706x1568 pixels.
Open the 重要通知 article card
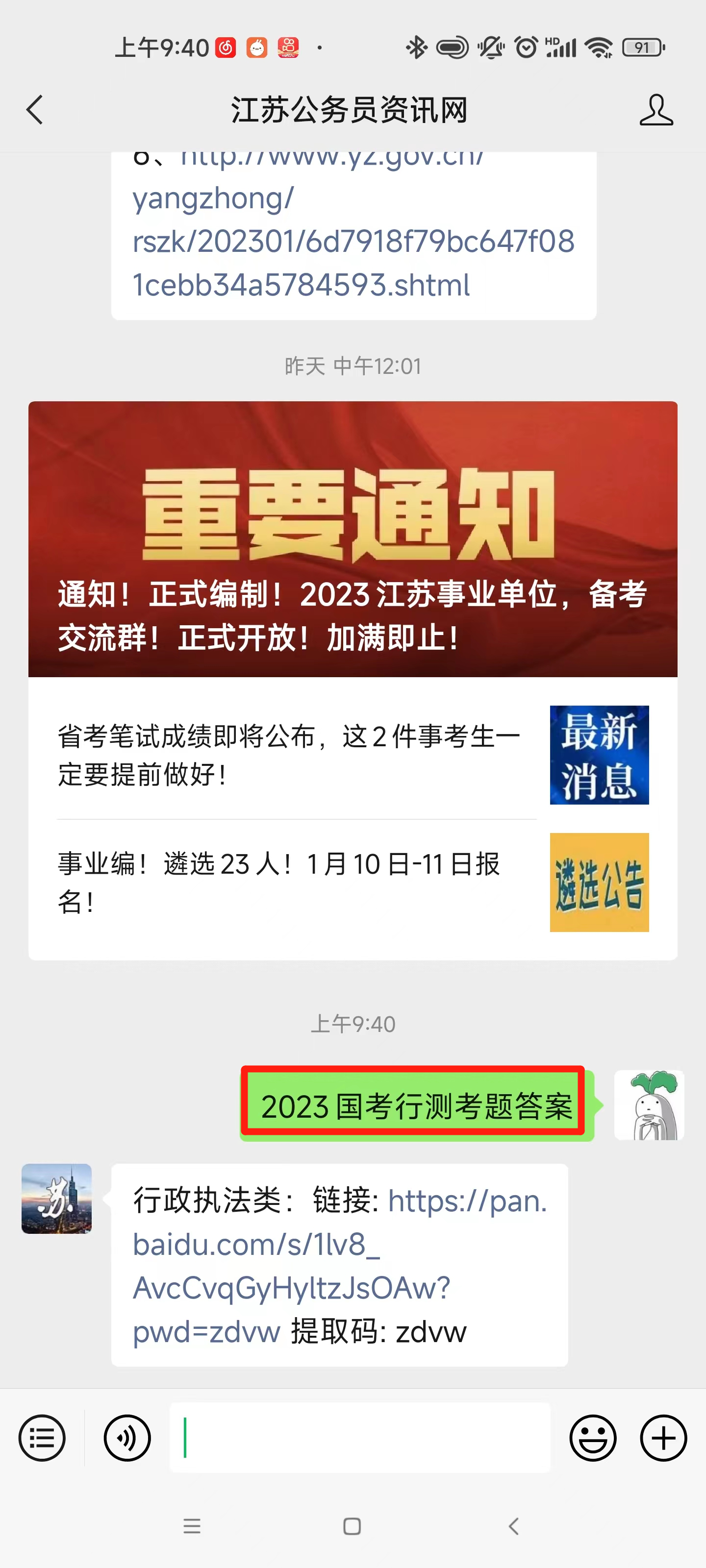(x=353, y=539)
